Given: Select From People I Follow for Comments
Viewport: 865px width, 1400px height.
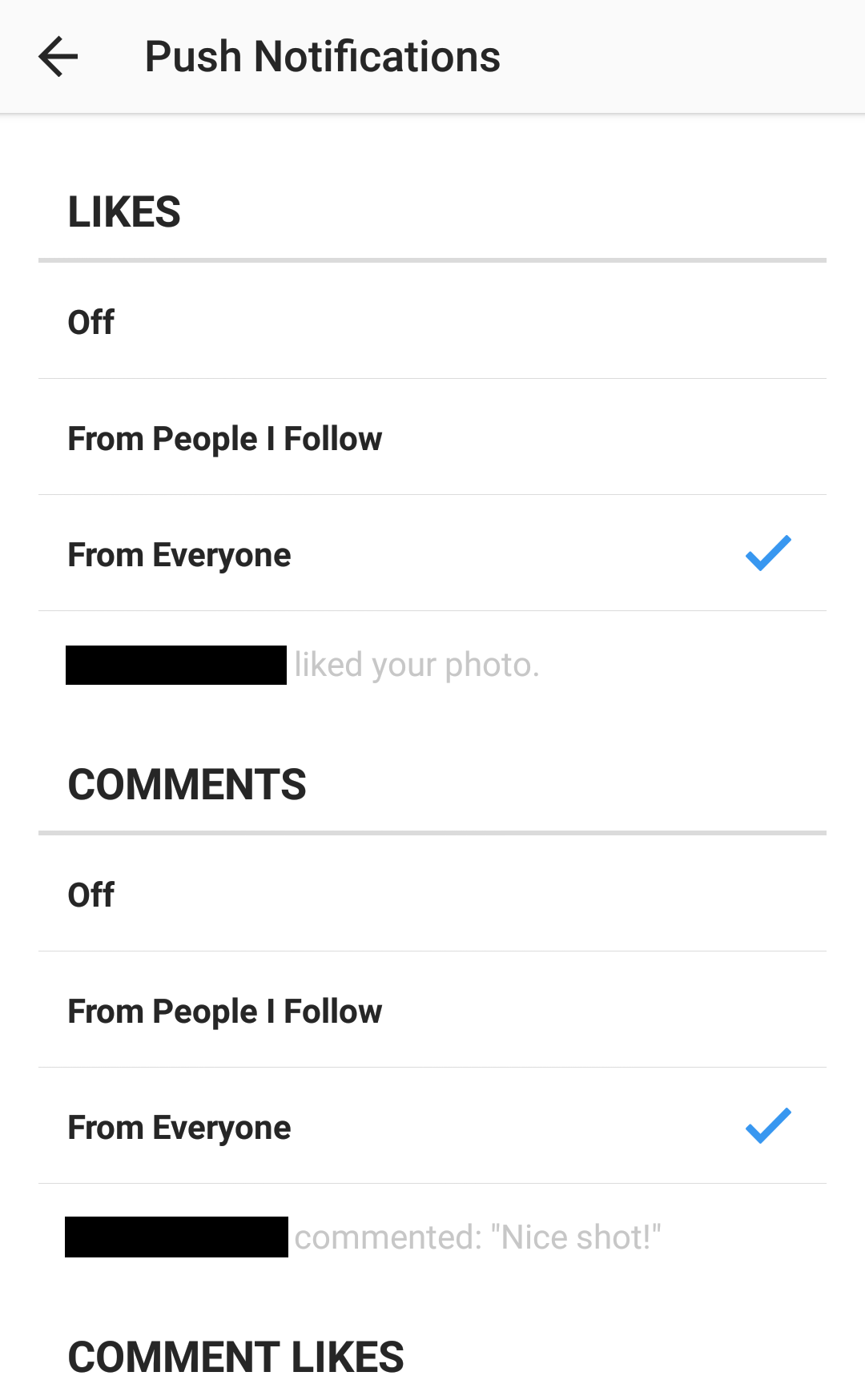Looking at the screenshot, I should 432,1010.
